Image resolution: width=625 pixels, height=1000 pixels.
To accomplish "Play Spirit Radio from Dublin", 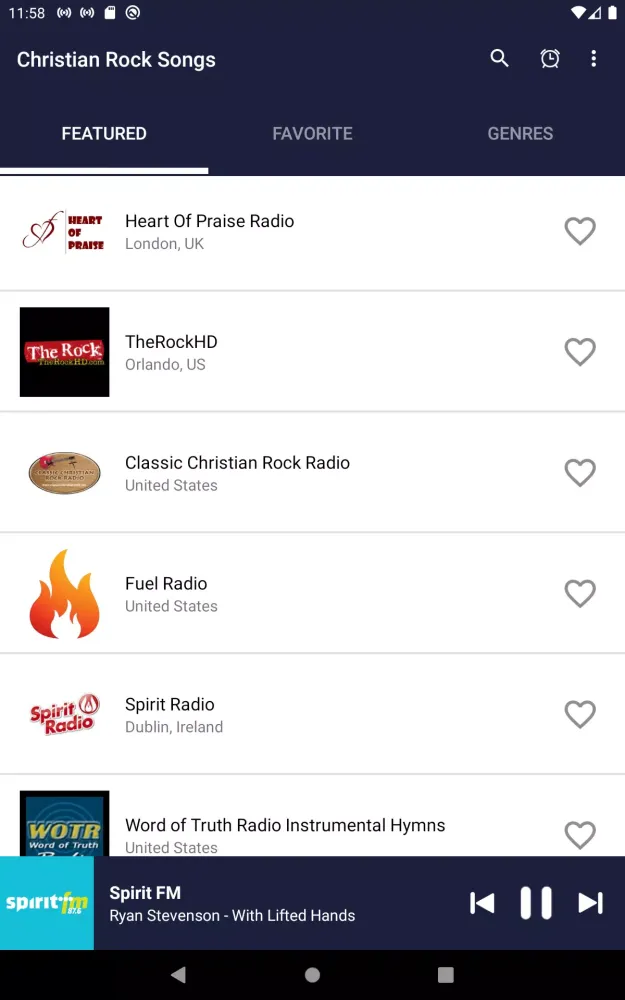I will [170, 715].
